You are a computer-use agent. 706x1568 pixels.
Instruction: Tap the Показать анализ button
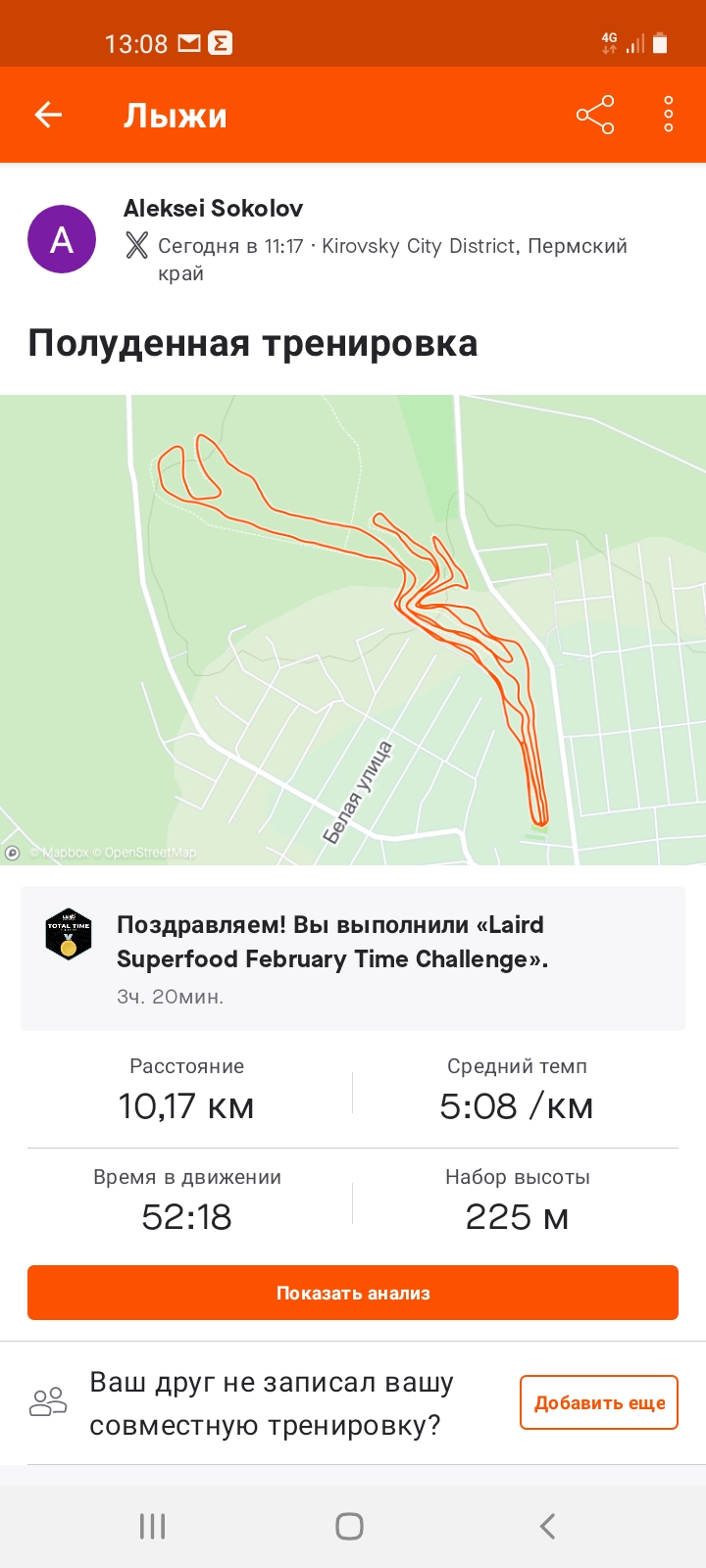353,1293
